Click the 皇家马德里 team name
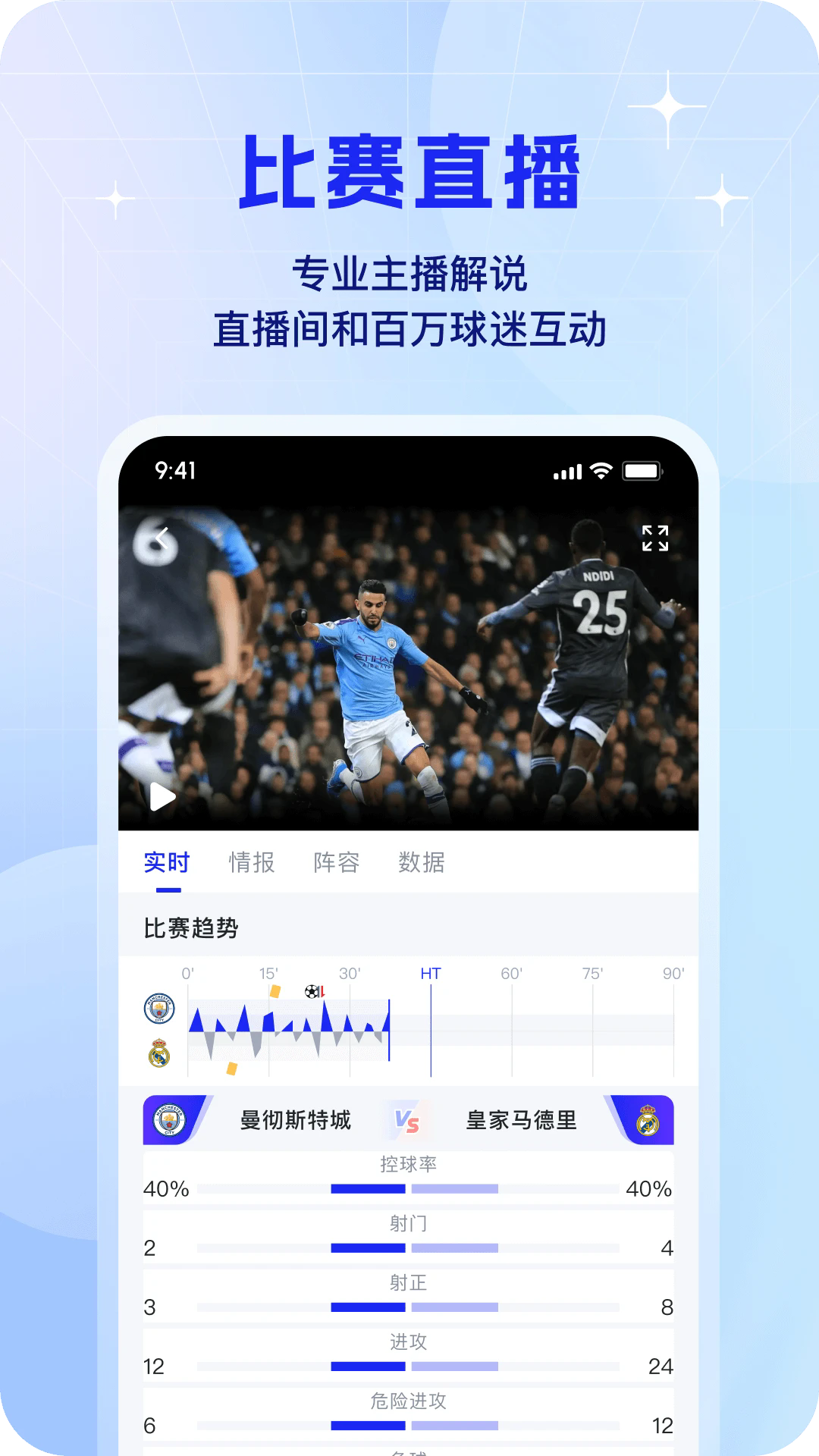 pyautogui.click(x=523, y=1121)
